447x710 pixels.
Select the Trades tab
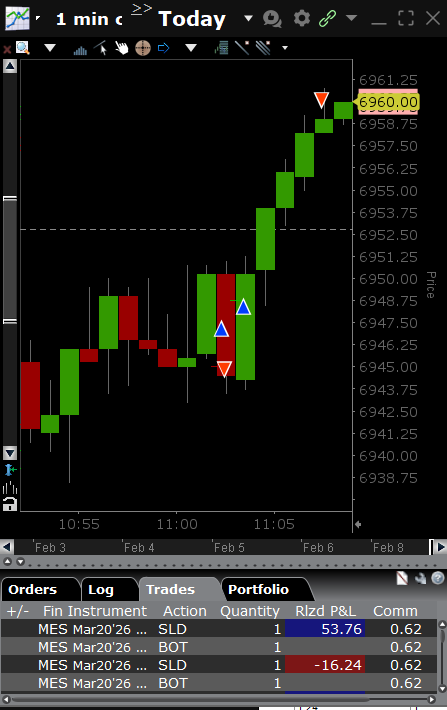point(170,590)
